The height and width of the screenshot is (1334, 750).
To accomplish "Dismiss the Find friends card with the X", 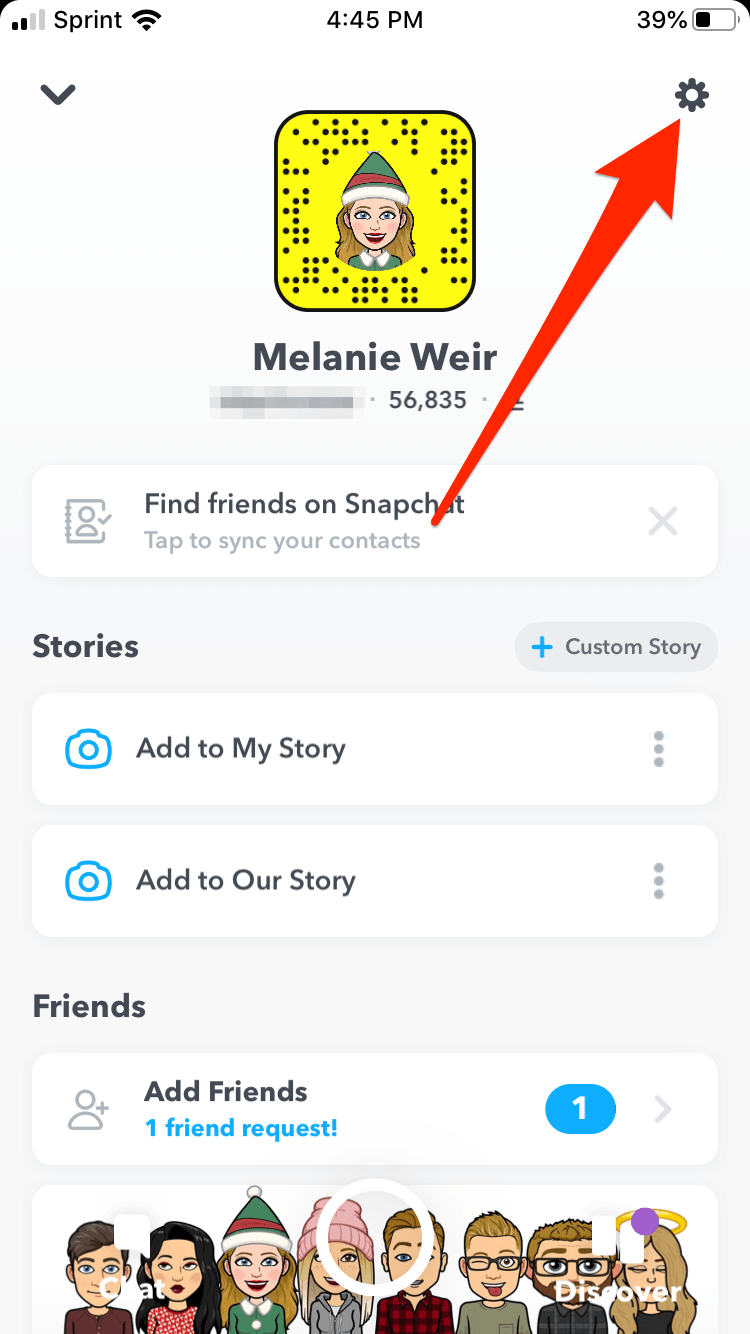I will click(x=663, y=520).
